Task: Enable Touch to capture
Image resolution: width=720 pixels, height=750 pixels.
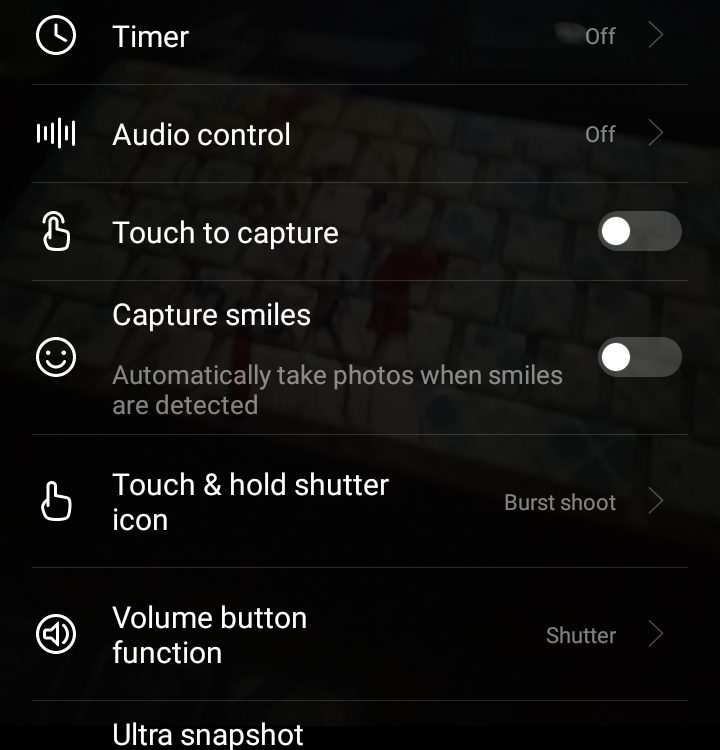Action: [x=639, y=232]
